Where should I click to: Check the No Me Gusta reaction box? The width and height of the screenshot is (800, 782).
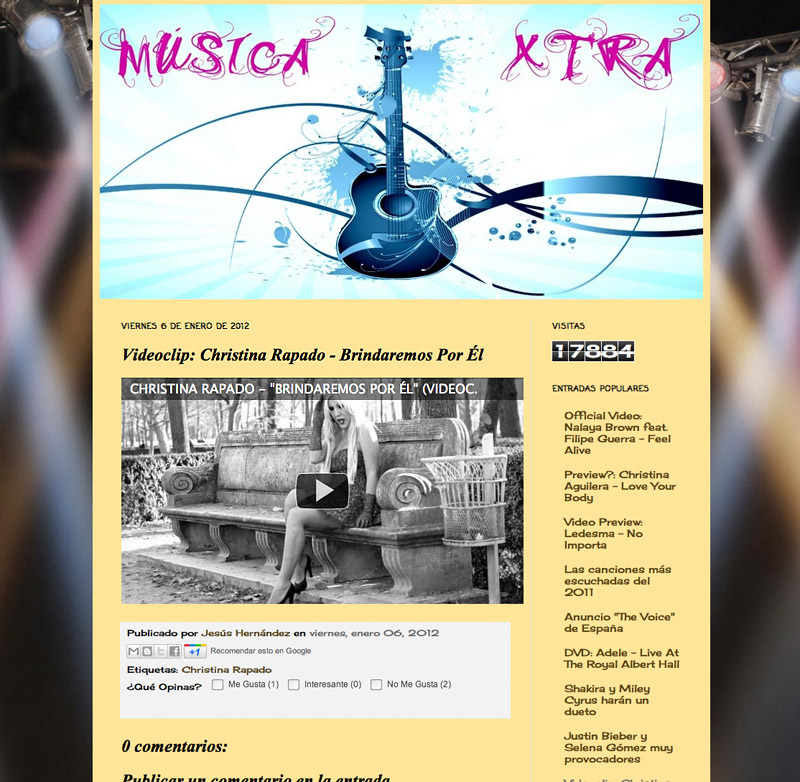[376, 685]
